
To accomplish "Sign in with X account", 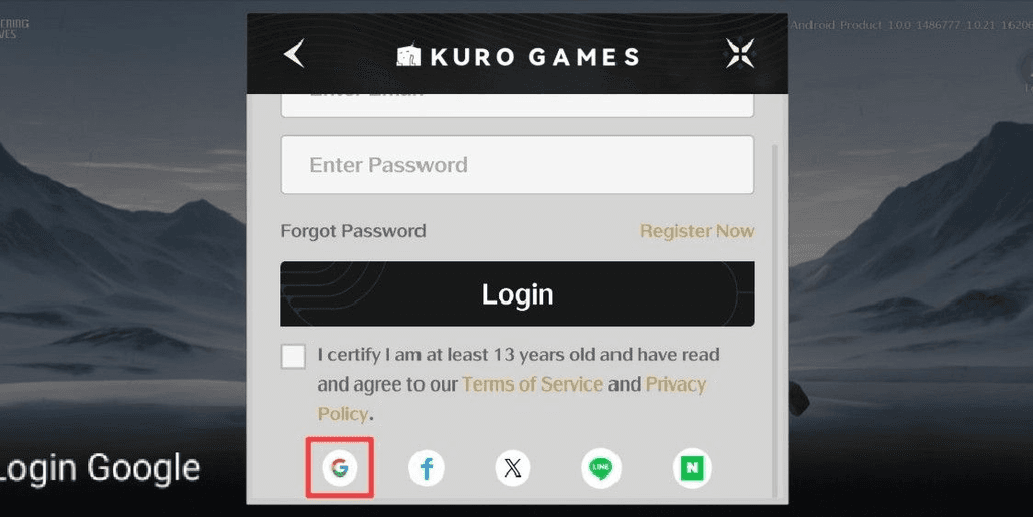I will coord(513,468).
